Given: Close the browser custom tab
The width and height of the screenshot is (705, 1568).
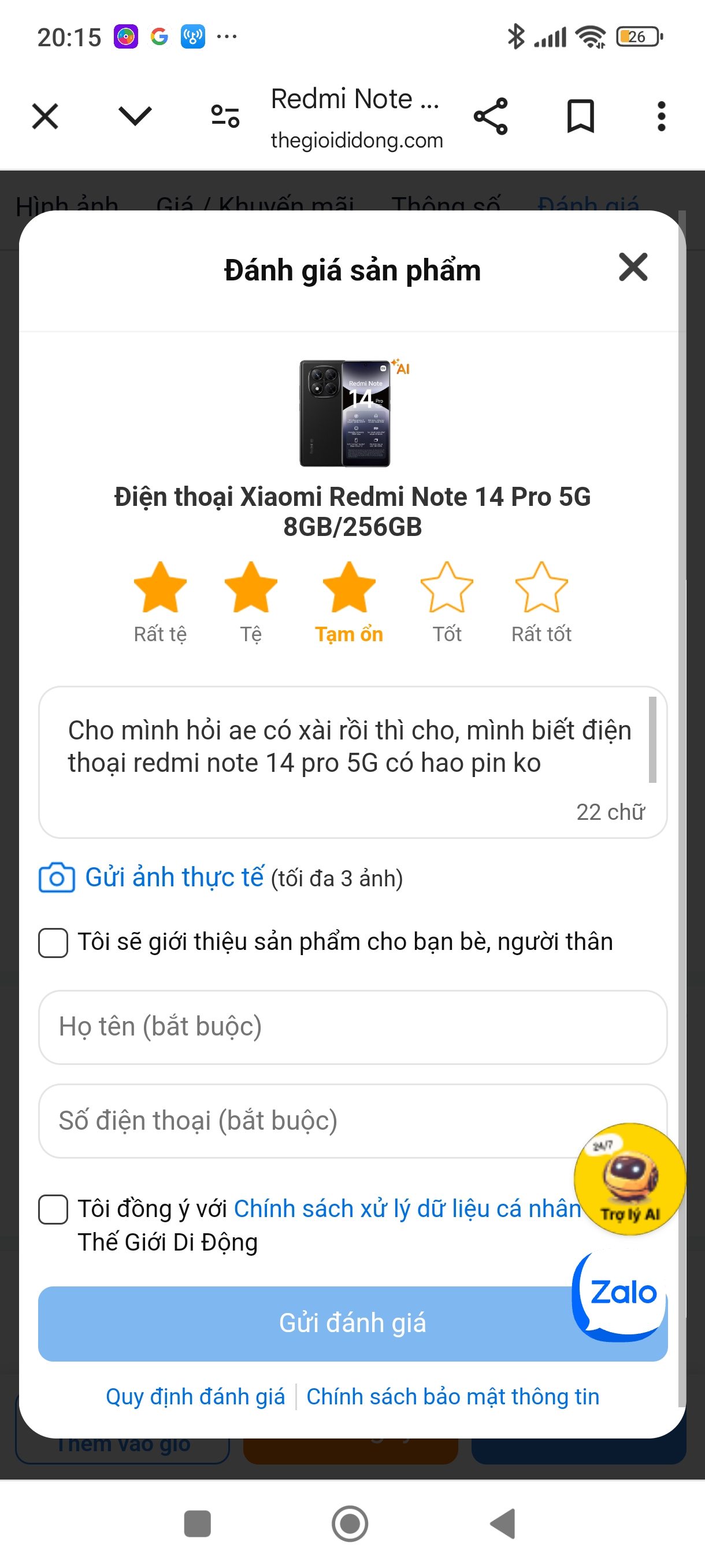Looking at the screenshot, I should (45, 116).
